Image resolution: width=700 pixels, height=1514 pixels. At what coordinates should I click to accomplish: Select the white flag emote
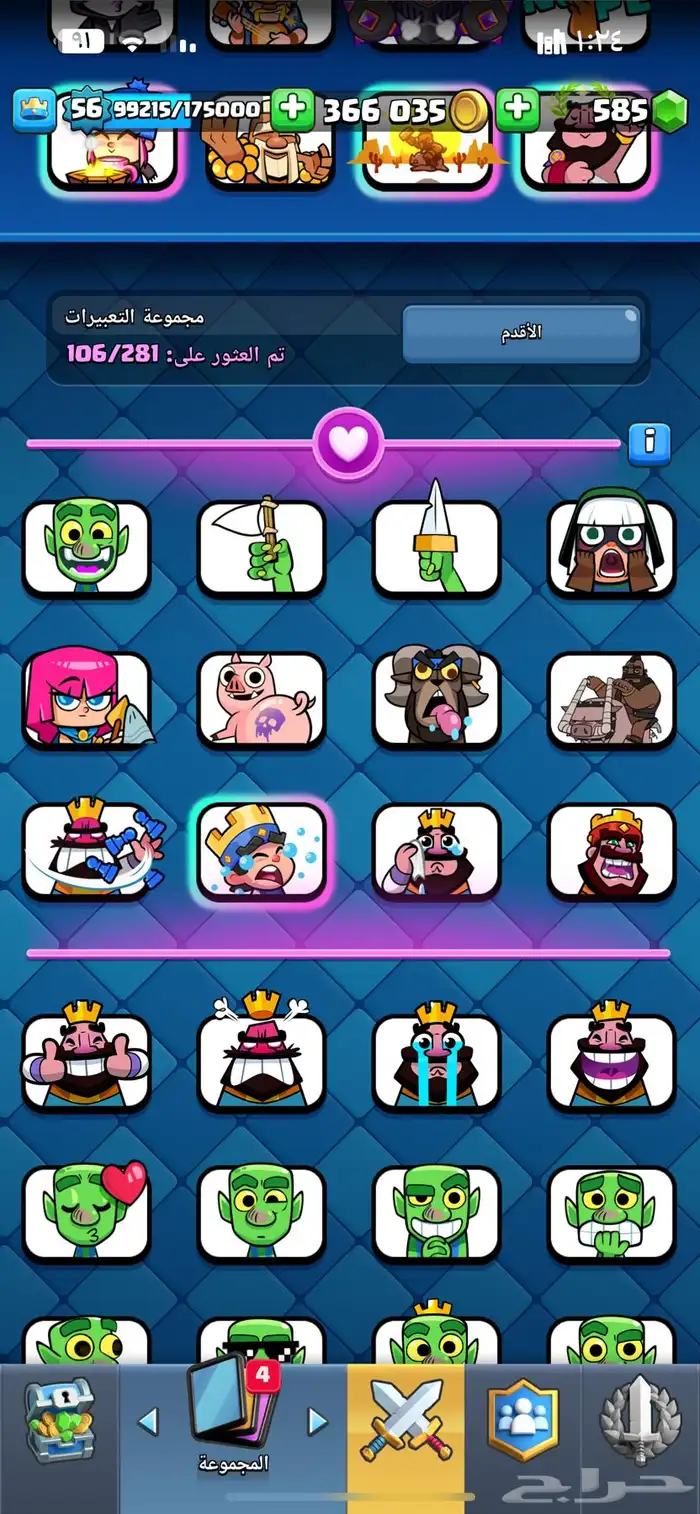[x=261, y=549]
